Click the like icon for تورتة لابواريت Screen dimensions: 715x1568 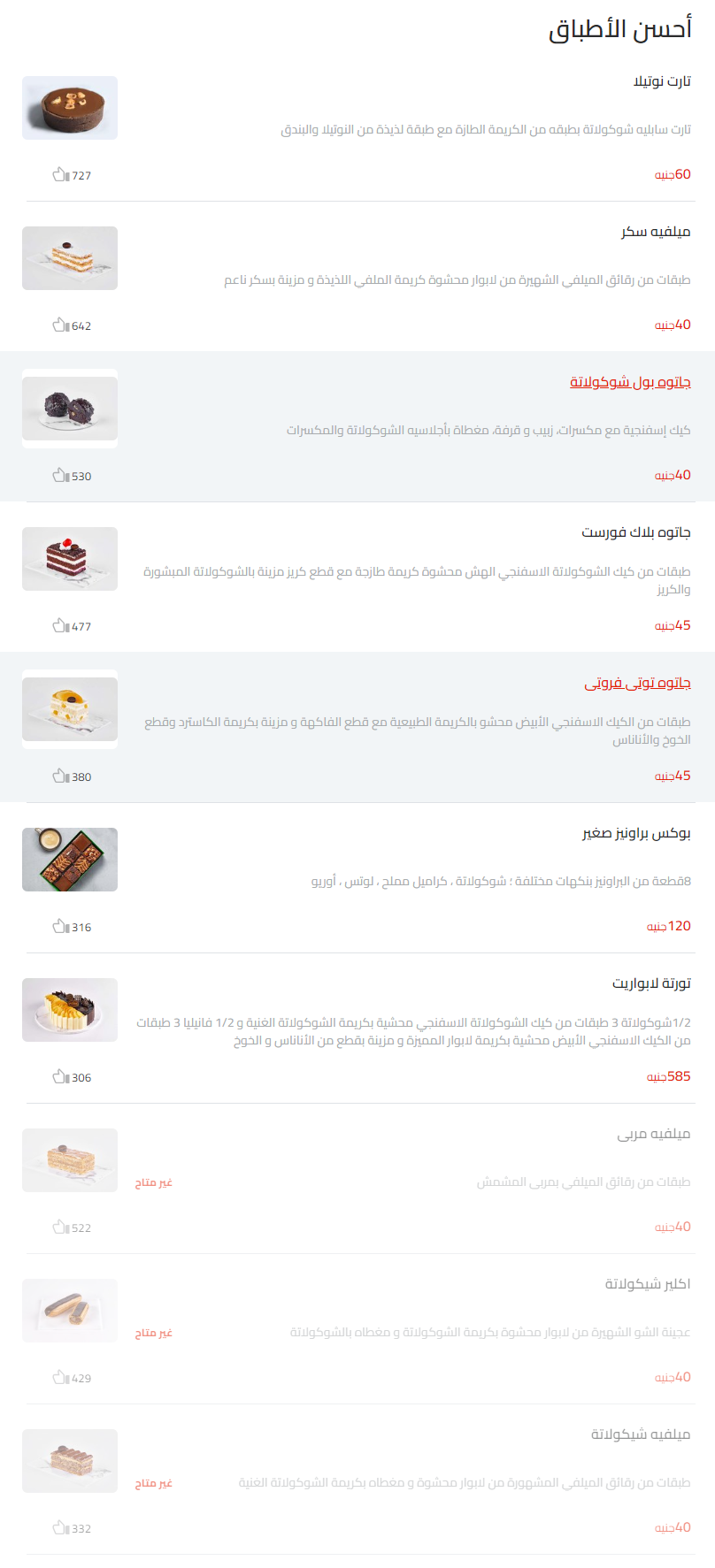click(x=62, y=1077)
